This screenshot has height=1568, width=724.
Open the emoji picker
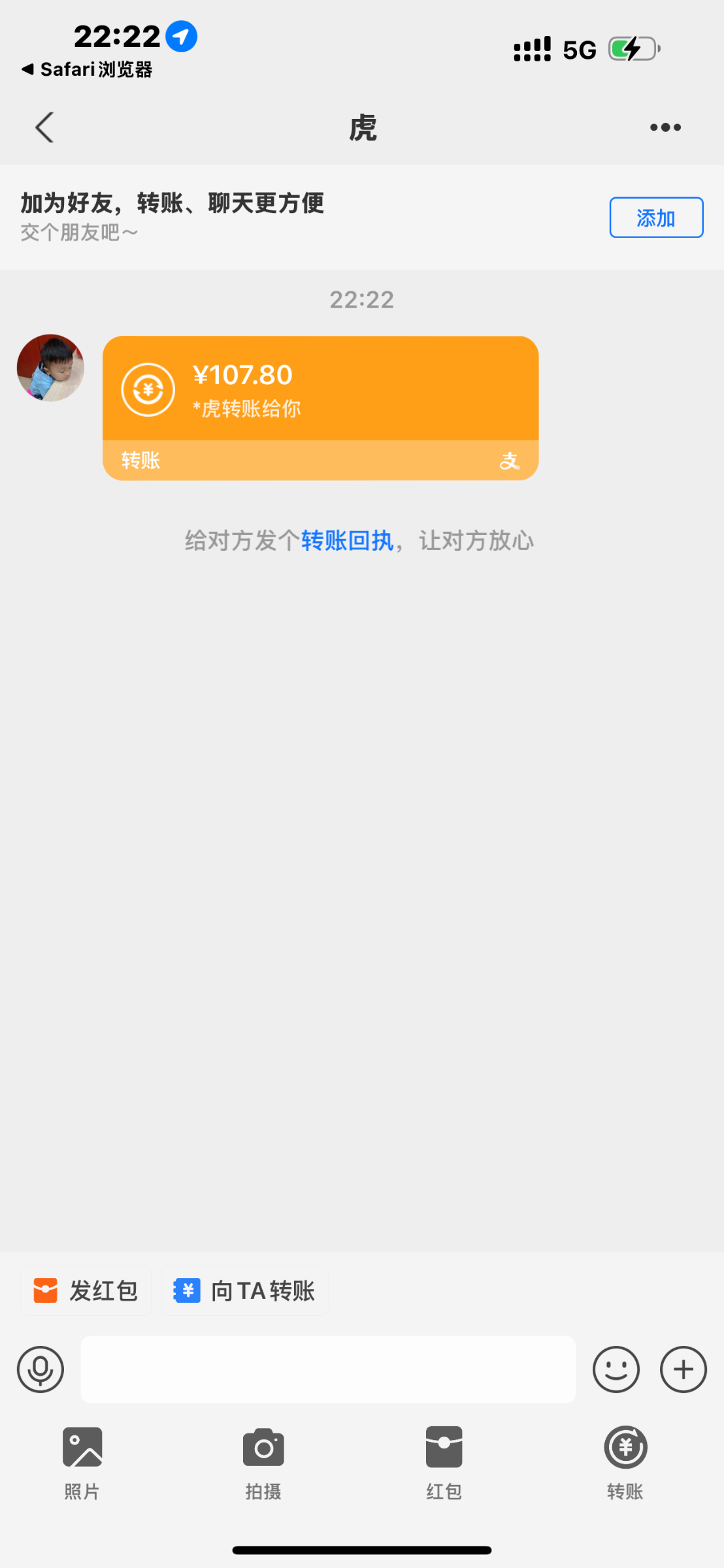point(616,1369)
